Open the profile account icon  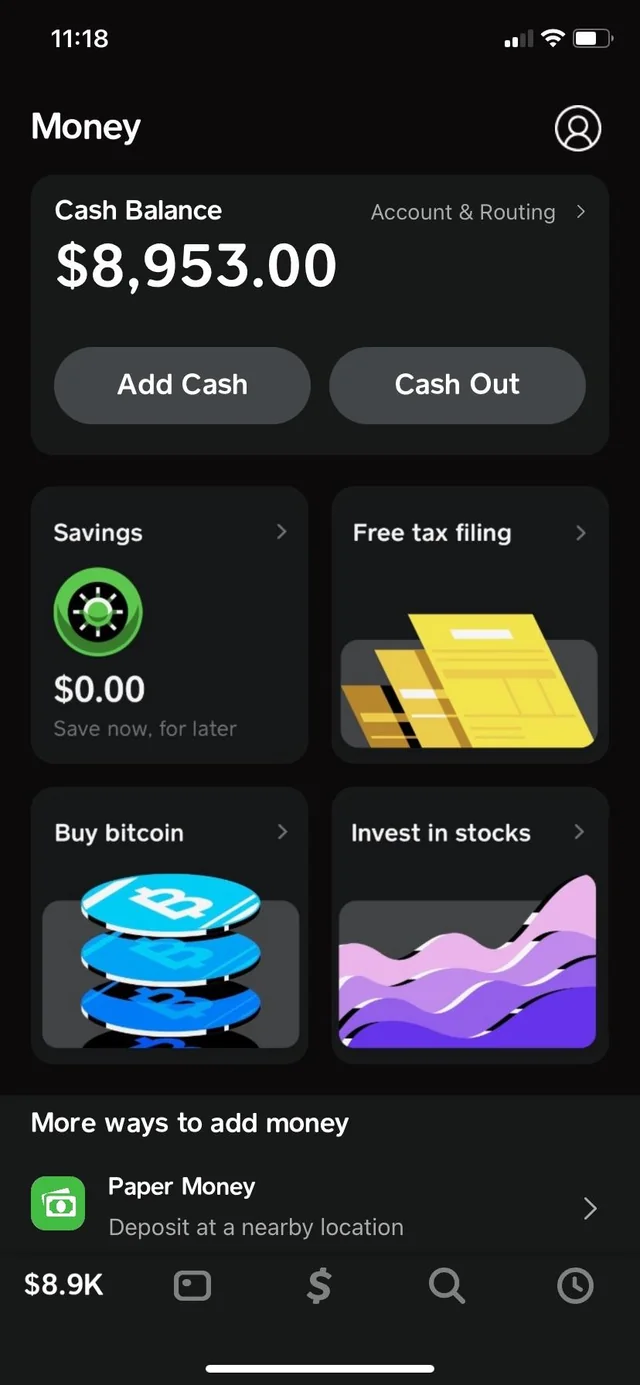578,128
